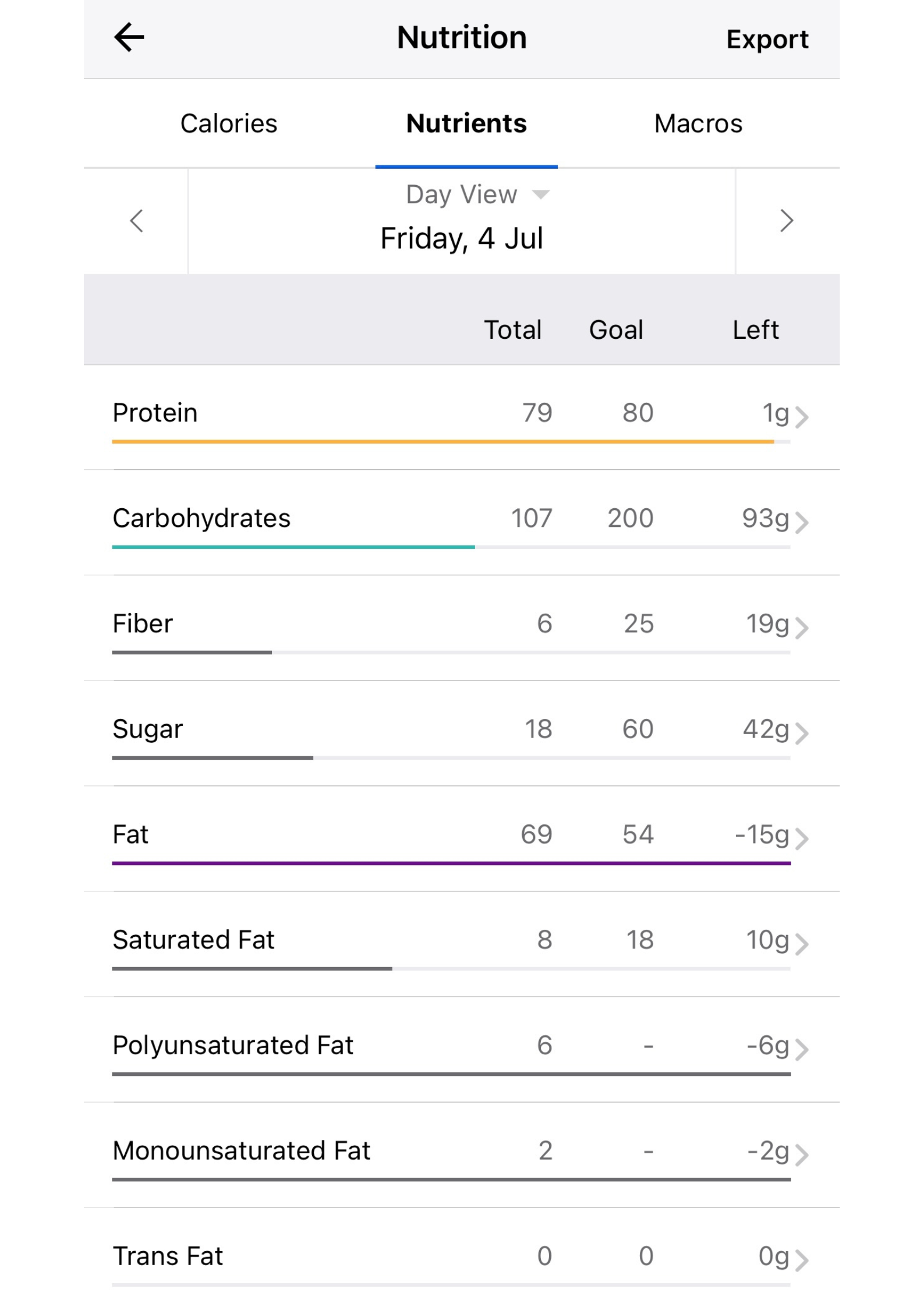
Task: Switch to the Calories tab
Action: click(x=229, y=123)
